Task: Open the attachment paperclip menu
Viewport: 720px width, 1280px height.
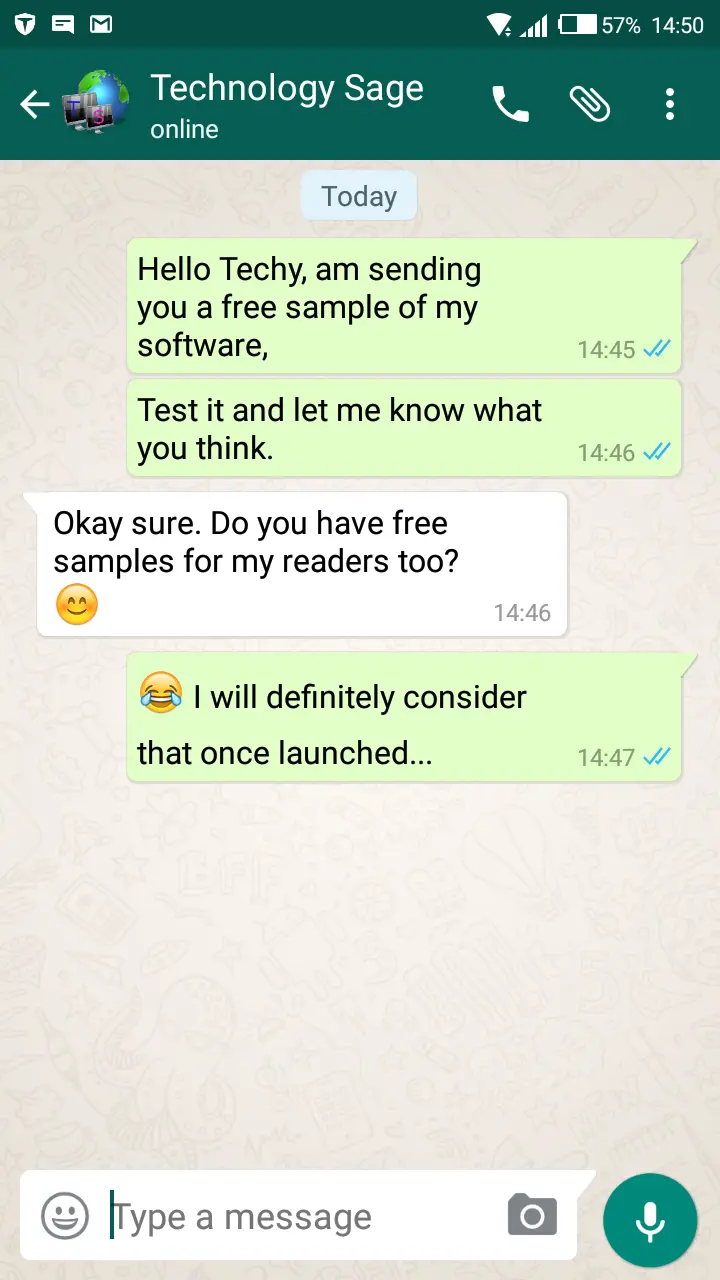Action: pyautogui.click(x=590, y=104)
